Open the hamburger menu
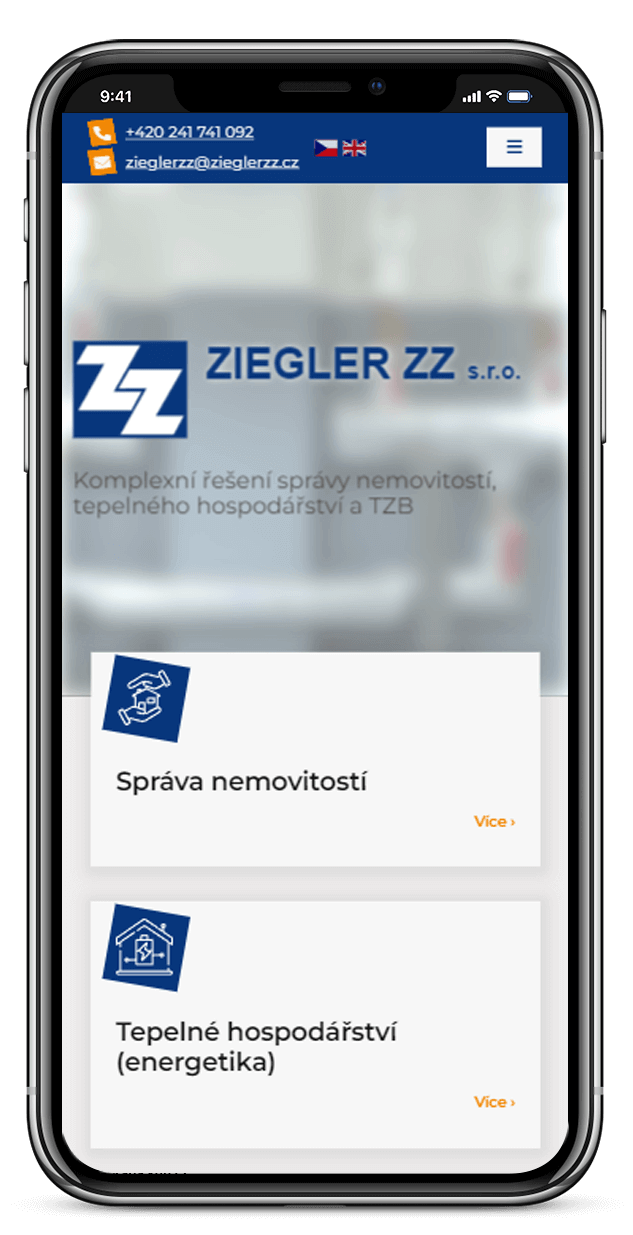This screenshot has width=633, height=1235. click(514, 147)
